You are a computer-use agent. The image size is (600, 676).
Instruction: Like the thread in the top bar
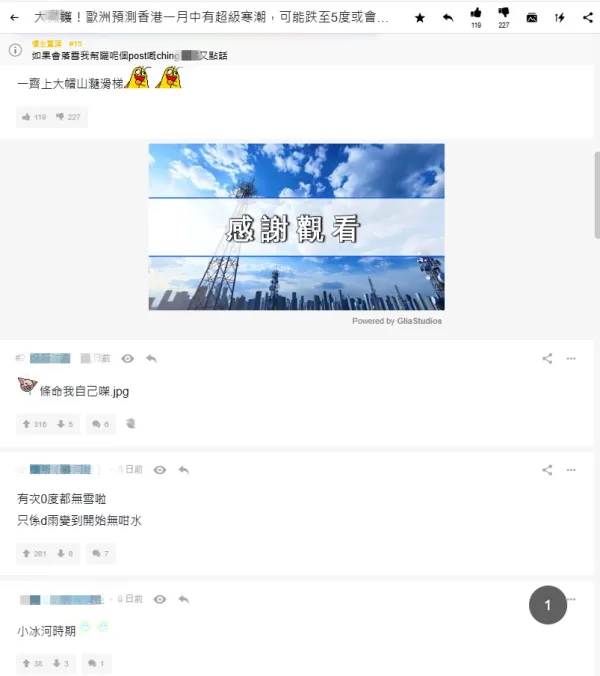pos(476,14)
